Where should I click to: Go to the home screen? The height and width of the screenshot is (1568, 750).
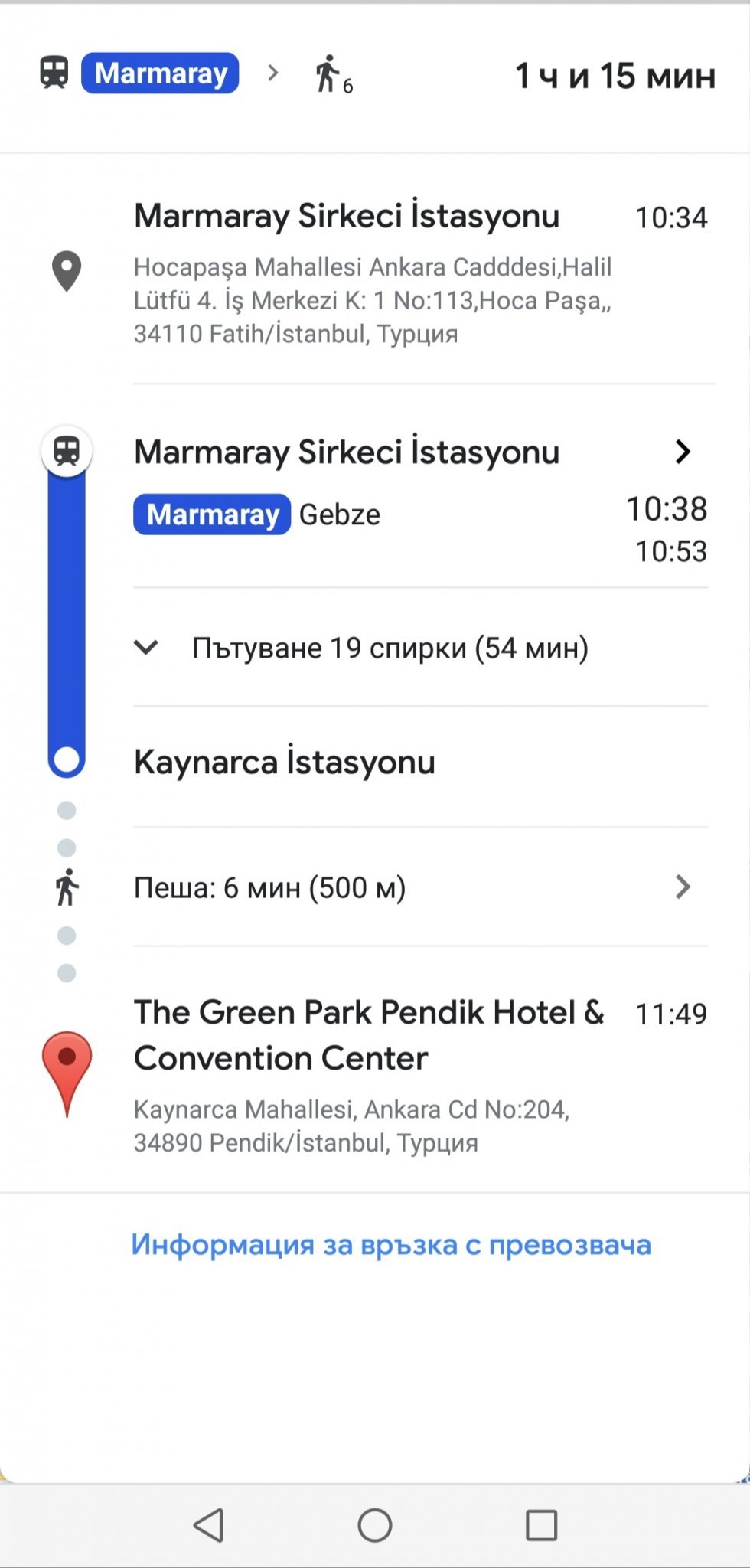click(375, 1525)
